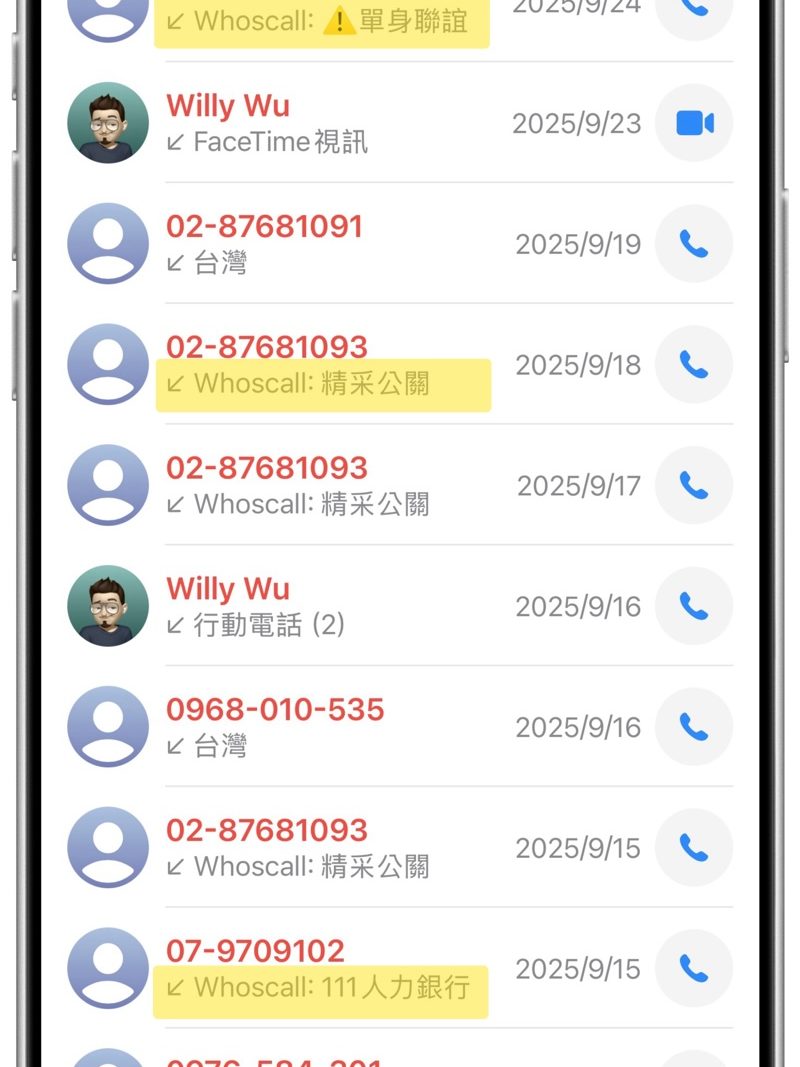The width and height of the screenshot is (800, 1067).
Task: Start FaceTime video call with Willy Wu
Action: coord(694,123)
